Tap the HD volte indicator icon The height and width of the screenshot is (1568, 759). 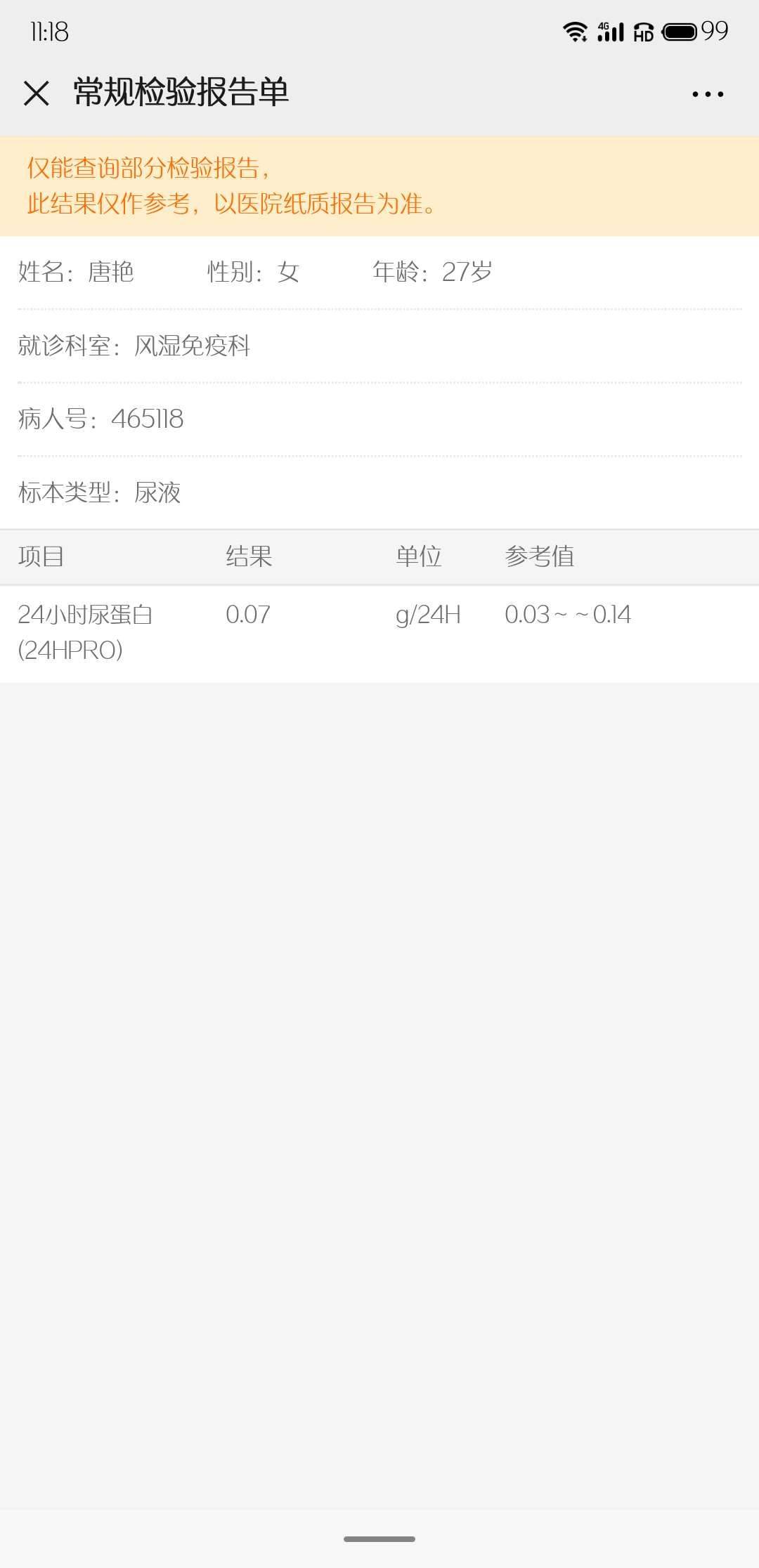[645, 33]
